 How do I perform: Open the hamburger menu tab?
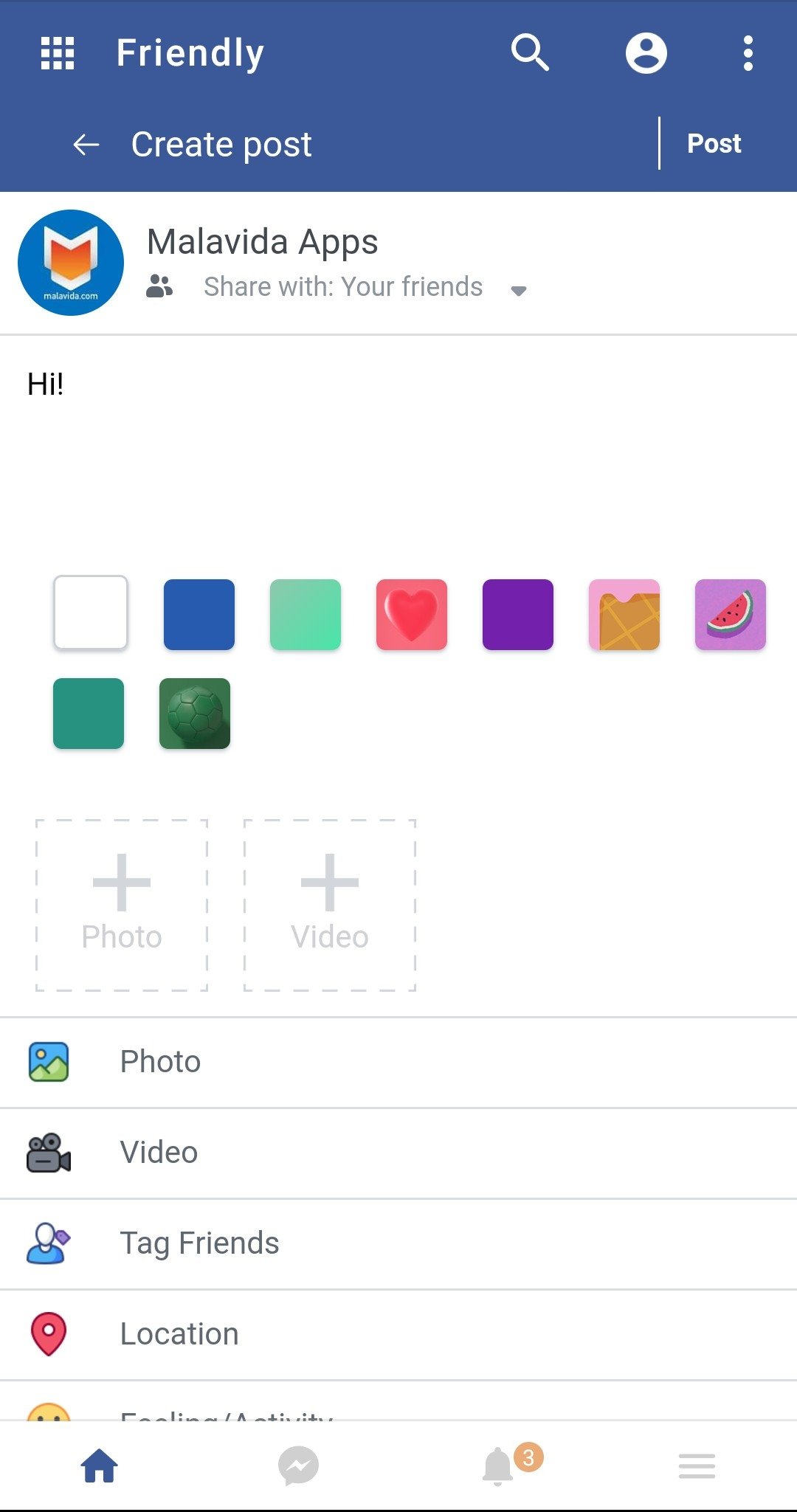coord(697,1466)
